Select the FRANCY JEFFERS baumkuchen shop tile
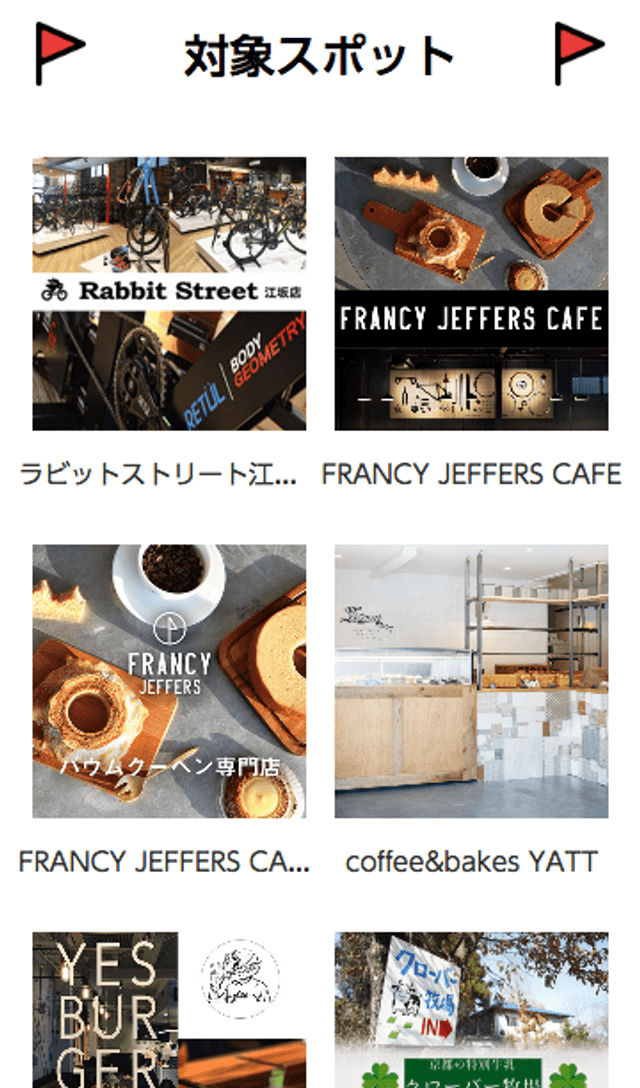 pyautogui.click(x=169, y=681)
